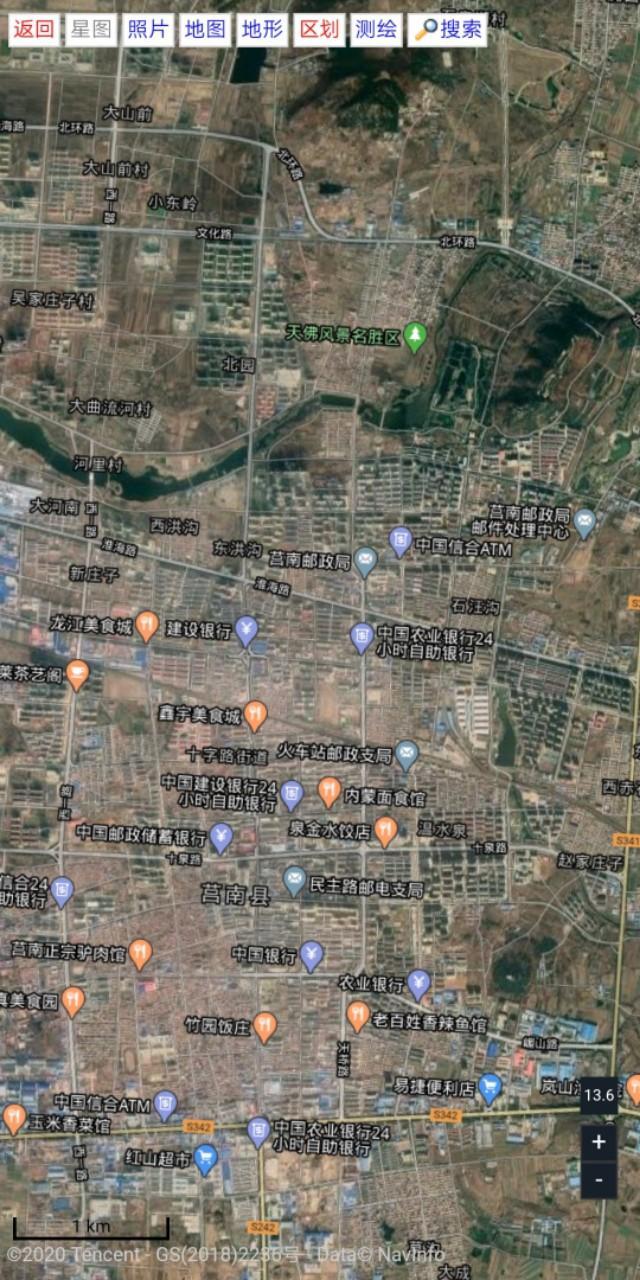
Task: Select the 地形 terrain view
Action: (262, 30)
